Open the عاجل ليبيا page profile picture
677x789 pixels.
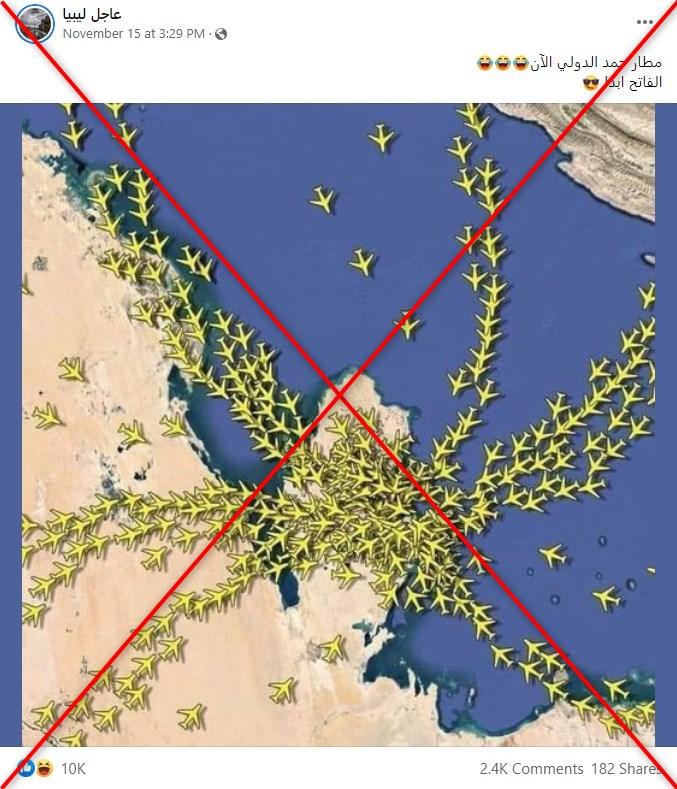click(x=35, y=23)
